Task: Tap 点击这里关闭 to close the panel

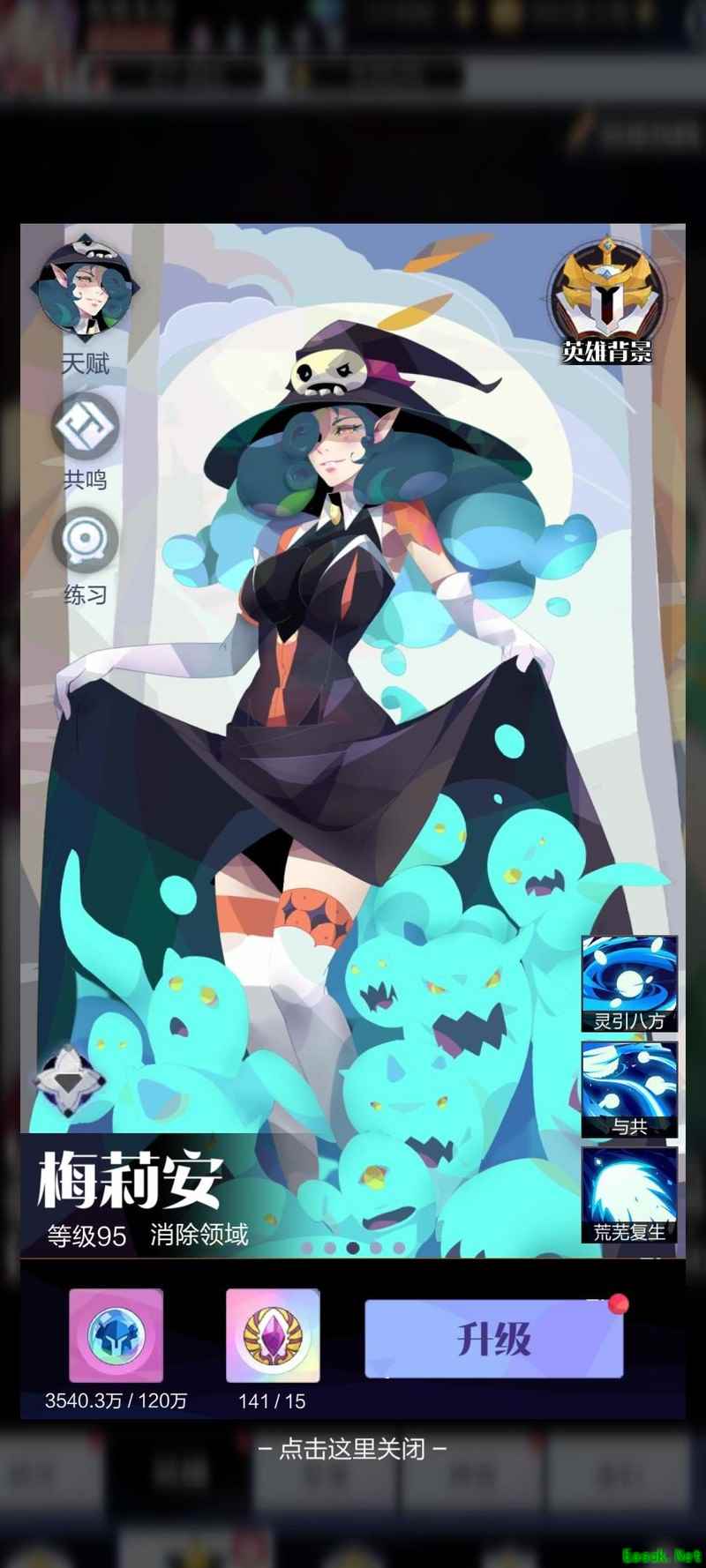Action: click(x=353, y=1449)
